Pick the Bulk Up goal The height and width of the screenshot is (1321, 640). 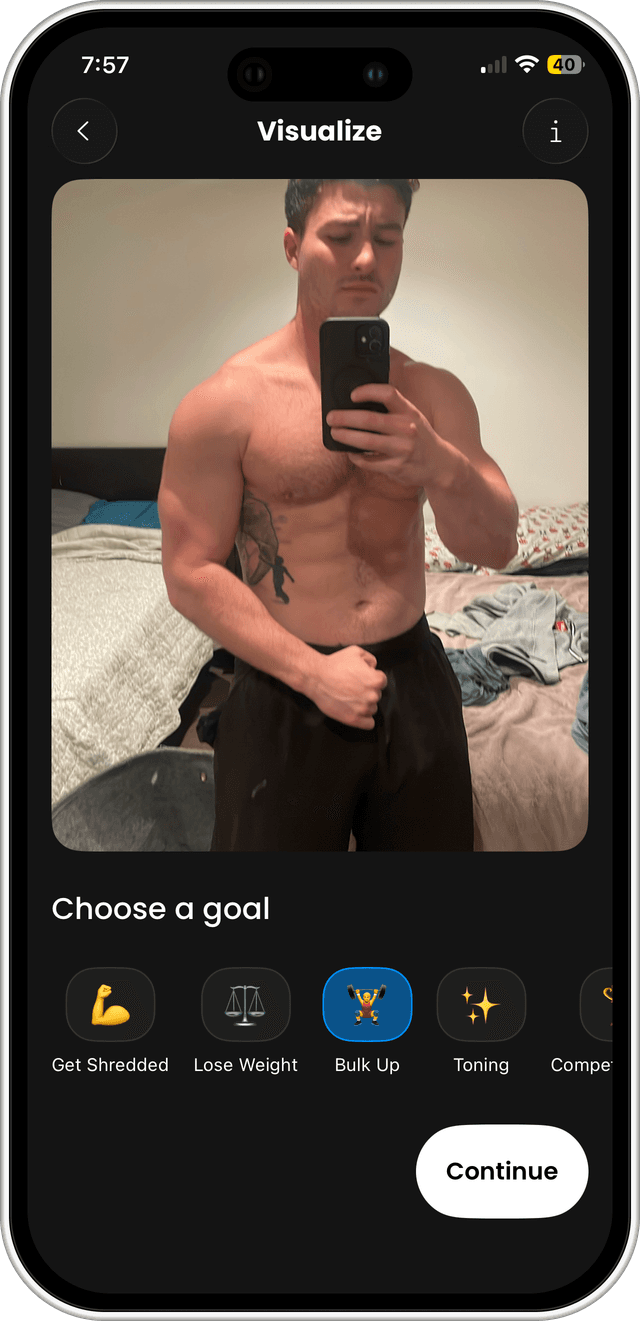(367, 1005)
